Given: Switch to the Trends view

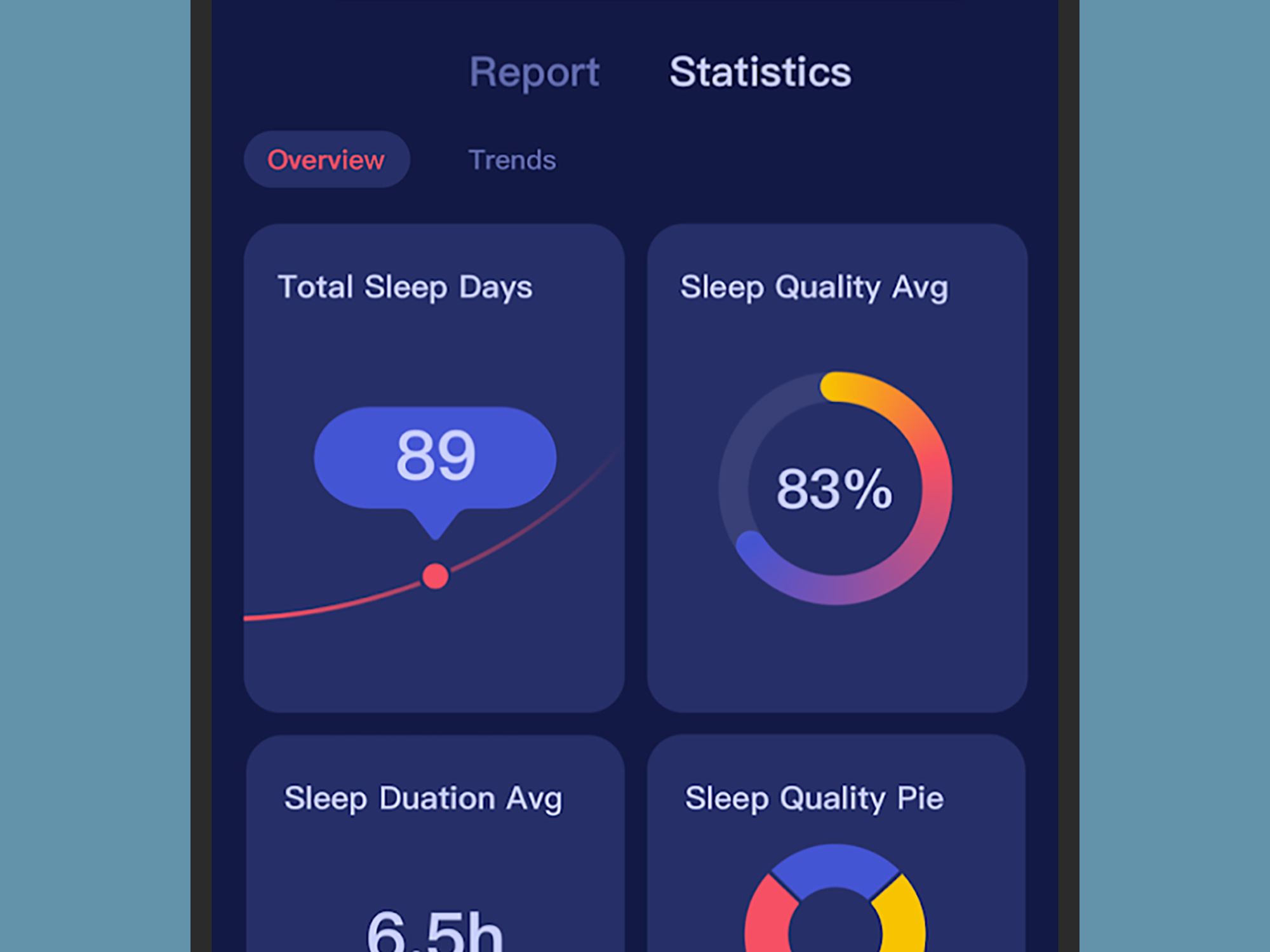Looking at the screenshot, I should (x=512, y=160).
